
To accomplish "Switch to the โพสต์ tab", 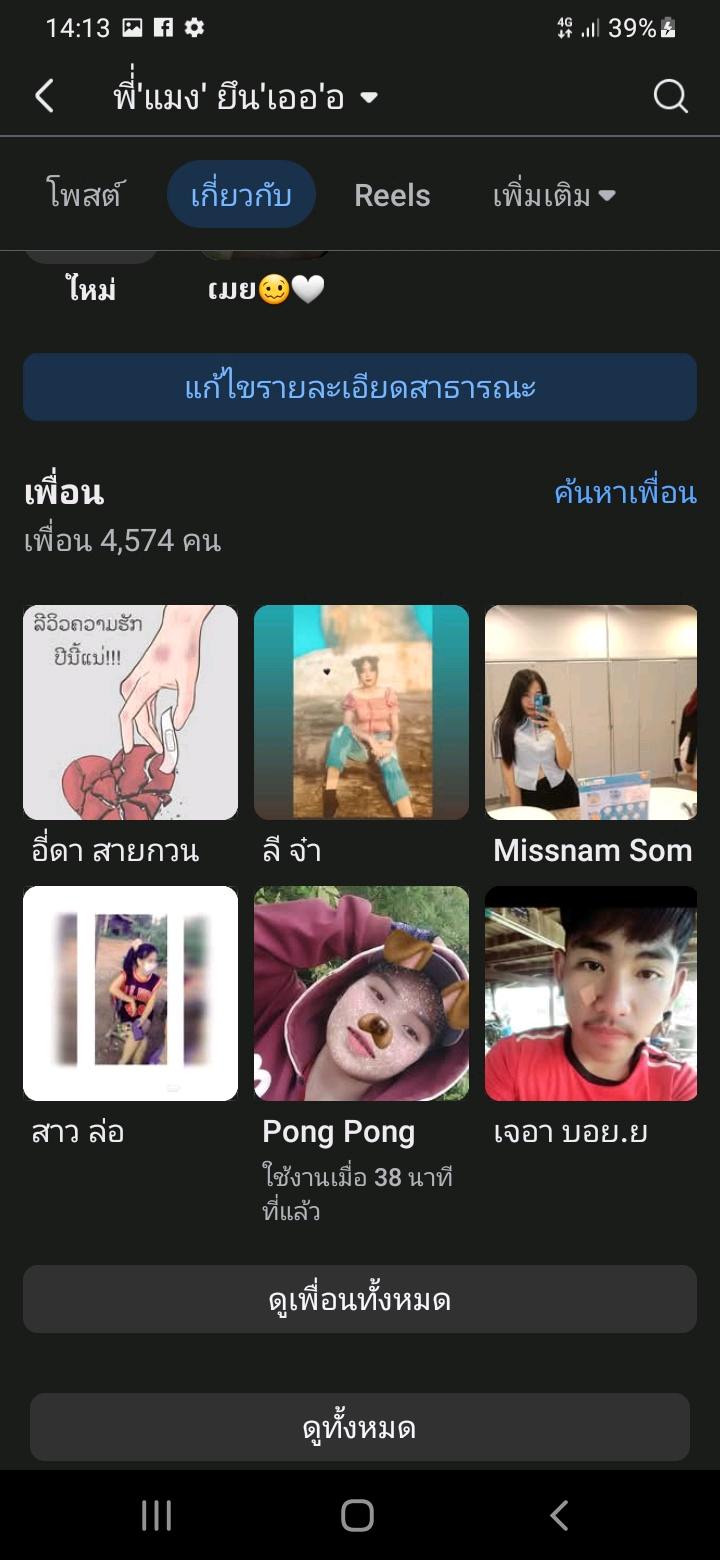I will point(84,195).
